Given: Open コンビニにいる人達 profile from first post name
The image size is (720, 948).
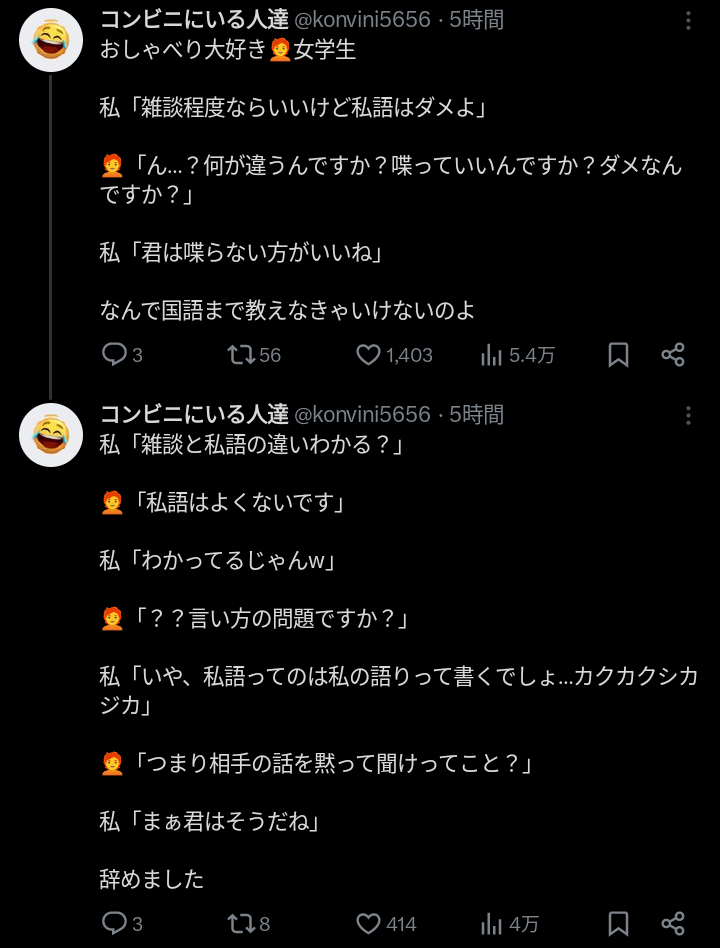Looking at the screenshot, I should tap(194, 20).
